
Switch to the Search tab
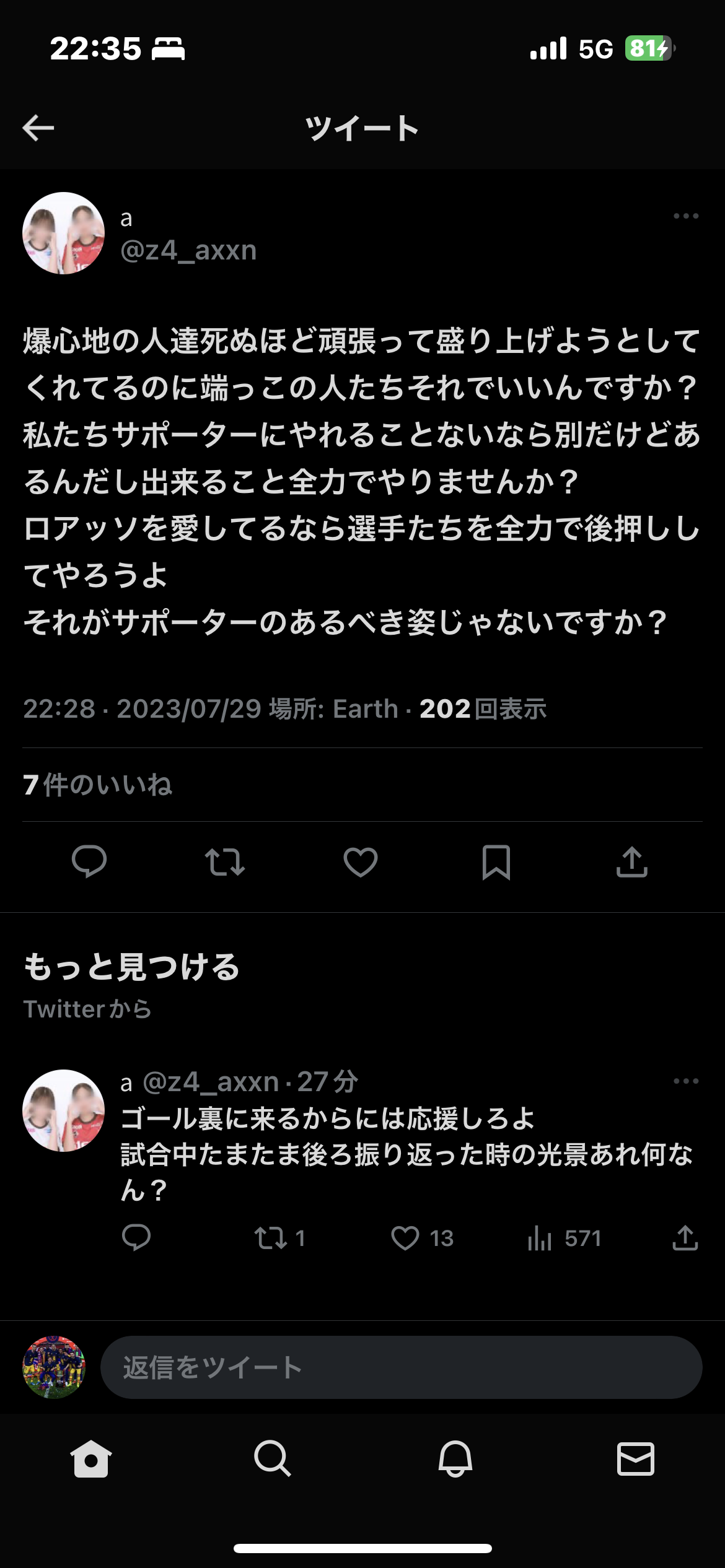pyautogui.click(x=272, y=1459)
